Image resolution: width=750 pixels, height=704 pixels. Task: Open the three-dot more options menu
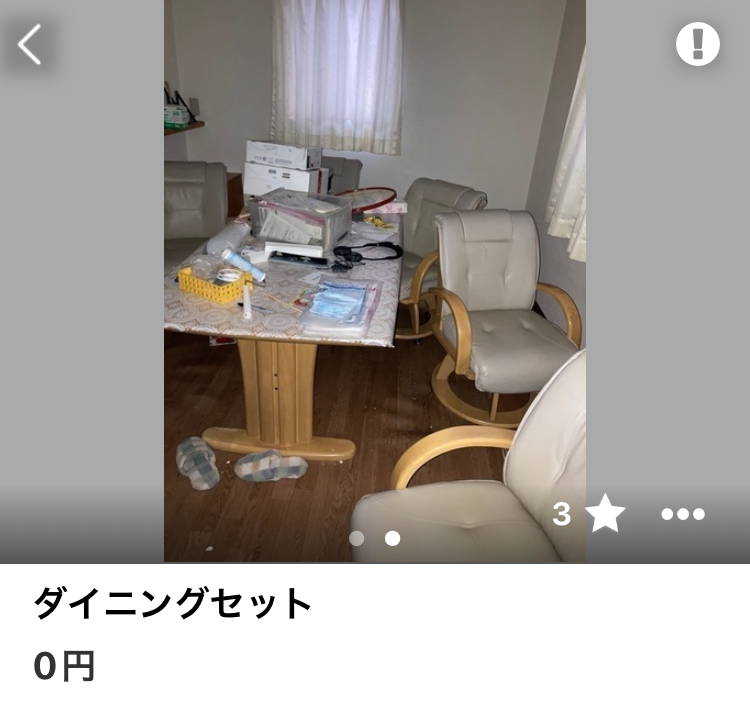[x=683, y=514]
